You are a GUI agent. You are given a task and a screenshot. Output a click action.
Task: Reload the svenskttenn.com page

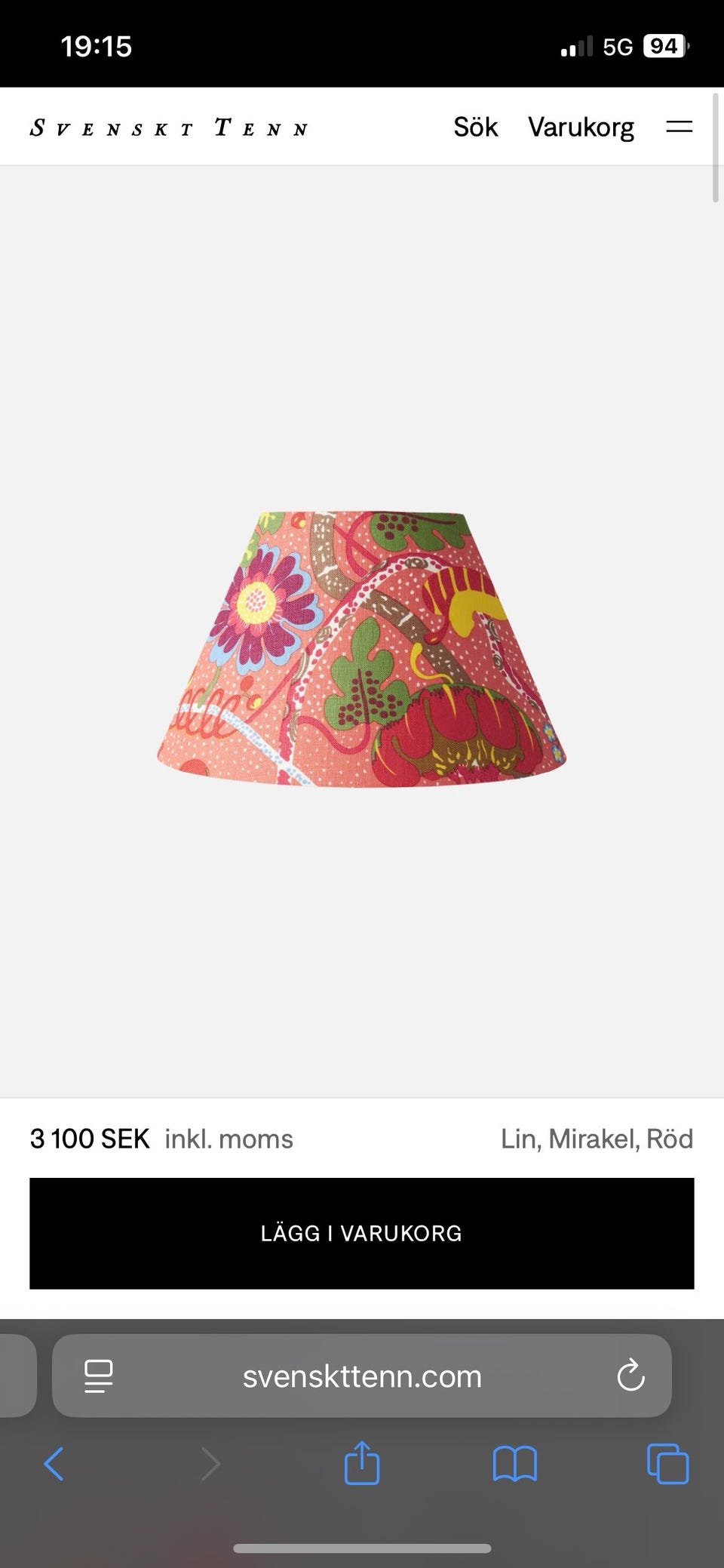(630, 1376)
